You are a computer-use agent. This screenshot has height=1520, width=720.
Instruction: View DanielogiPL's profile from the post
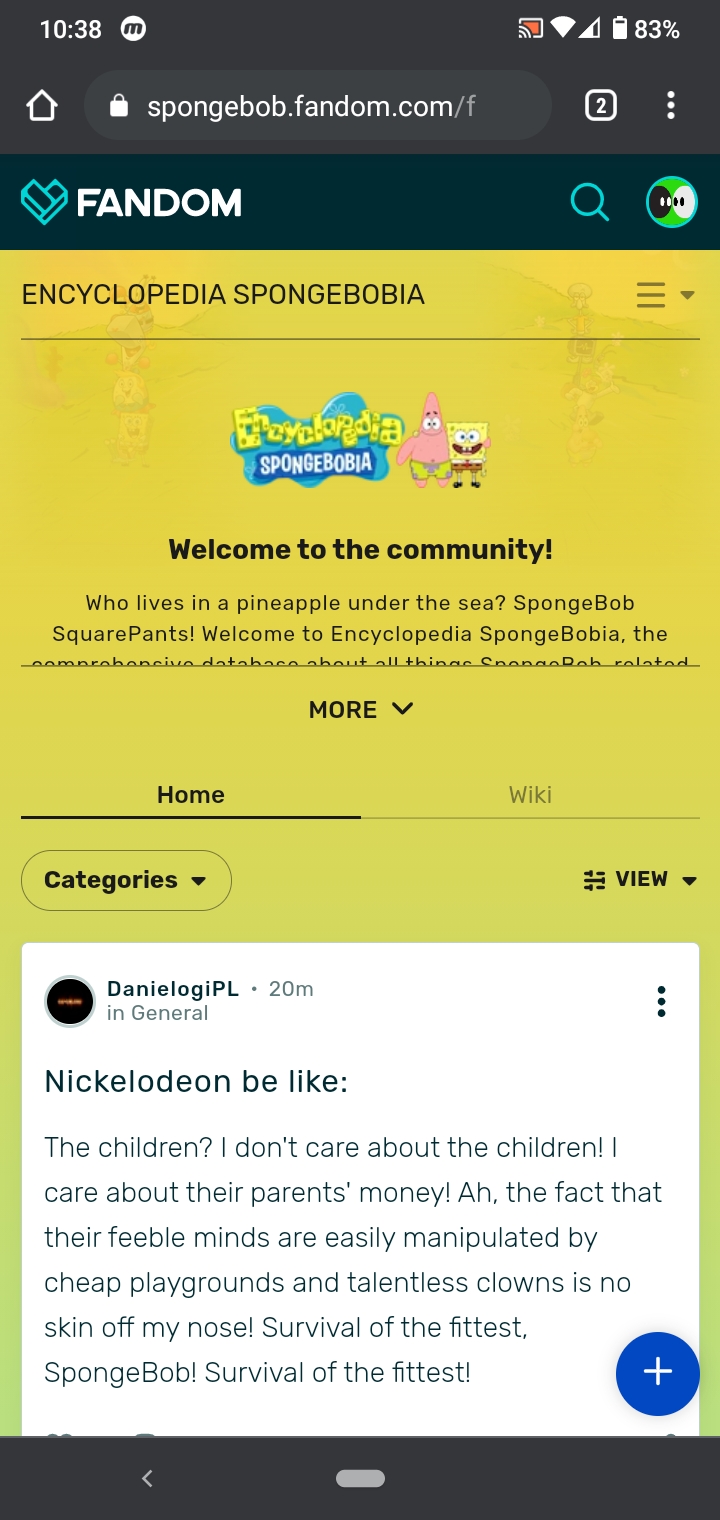coord(172,989)
